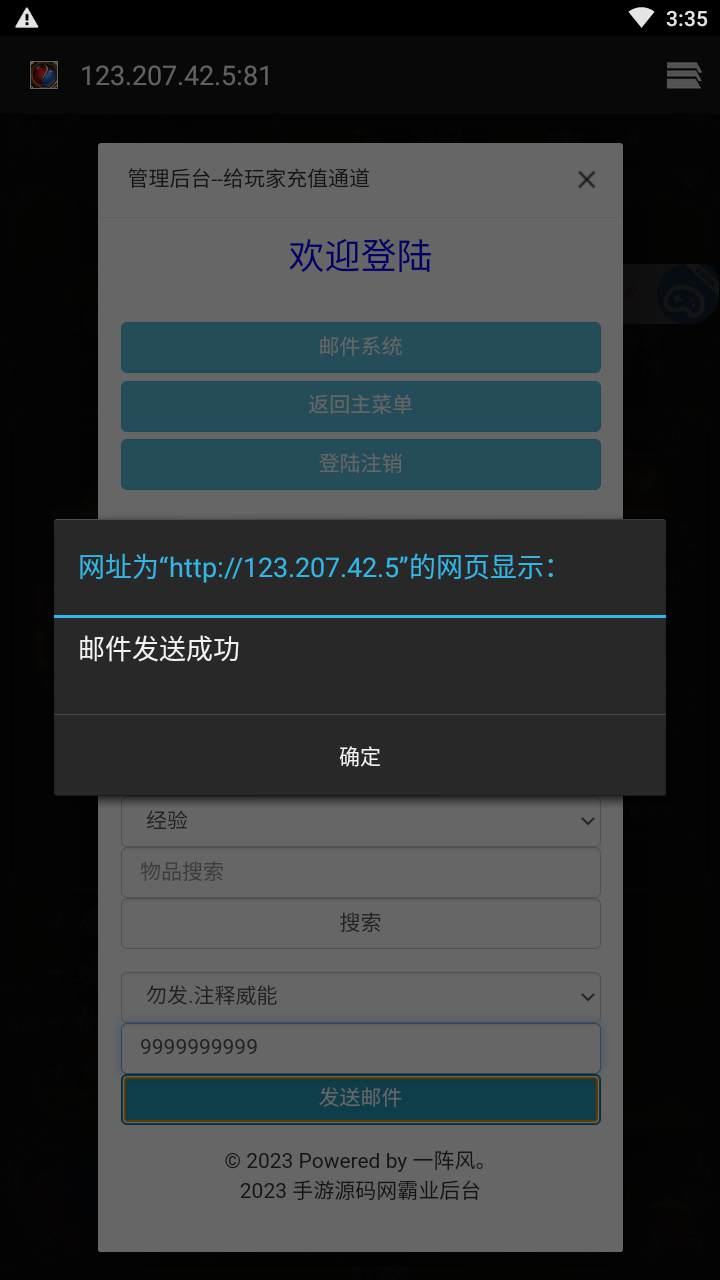
Task: Tap the 搜索 button
Action: point(360,923)
